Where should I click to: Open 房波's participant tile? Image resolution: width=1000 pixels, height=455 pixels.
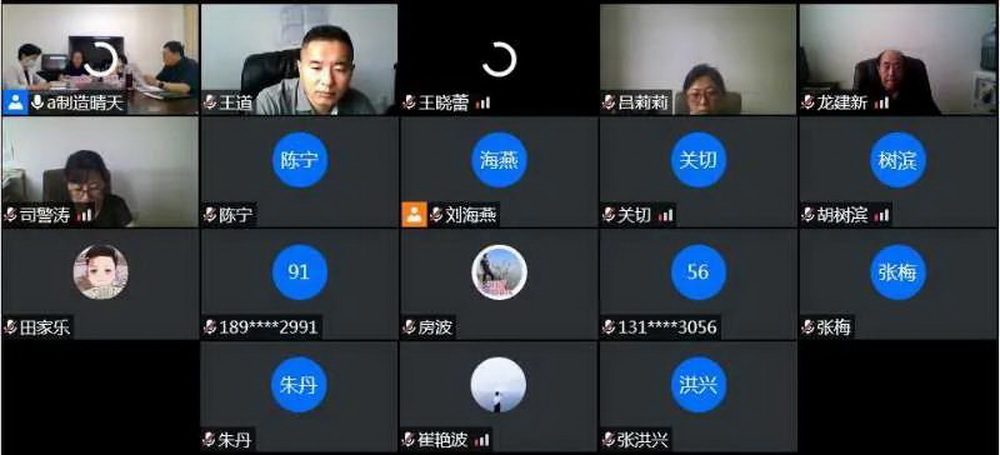498,283
